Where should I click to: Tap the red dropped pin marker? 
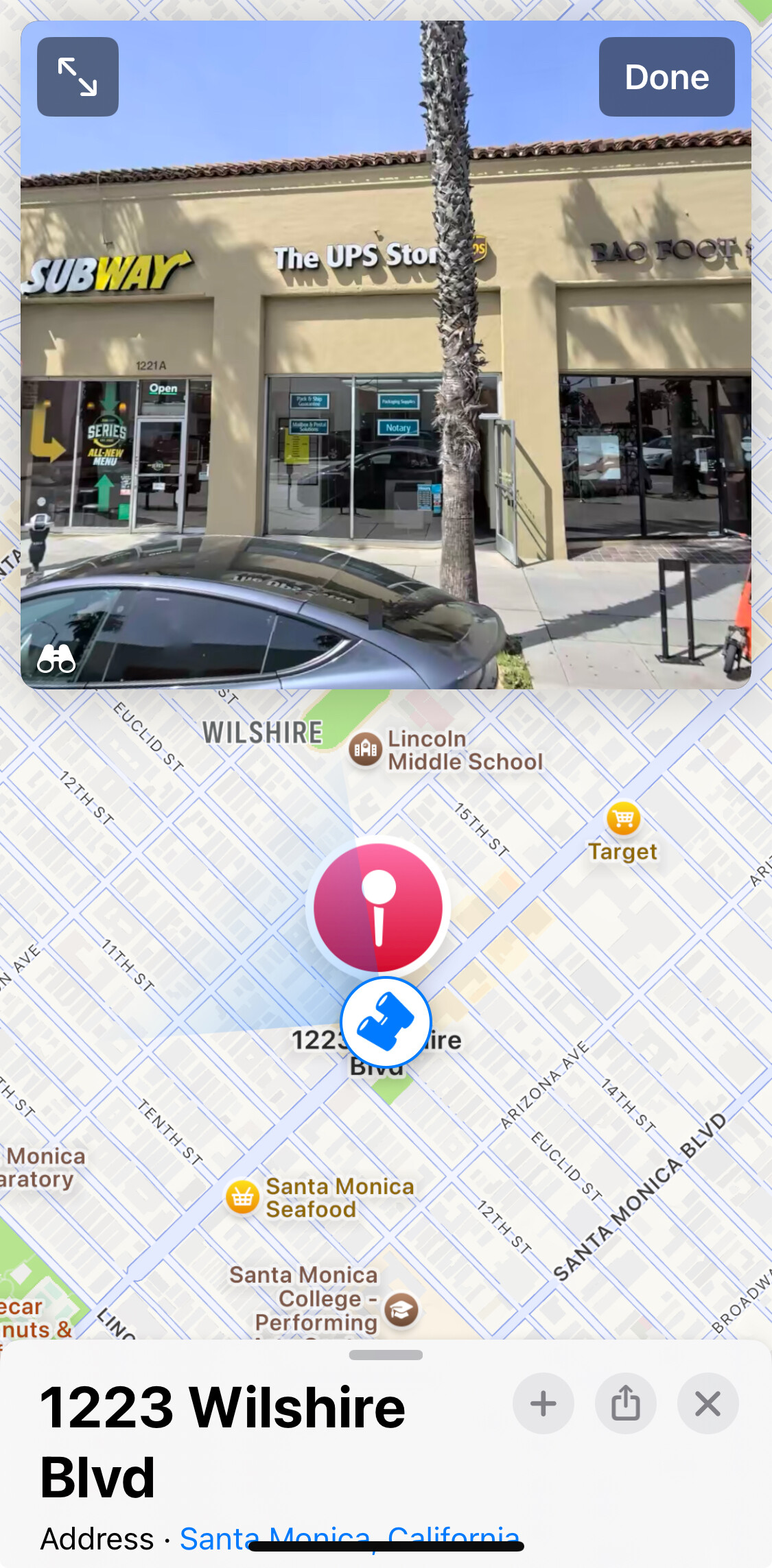378,907
